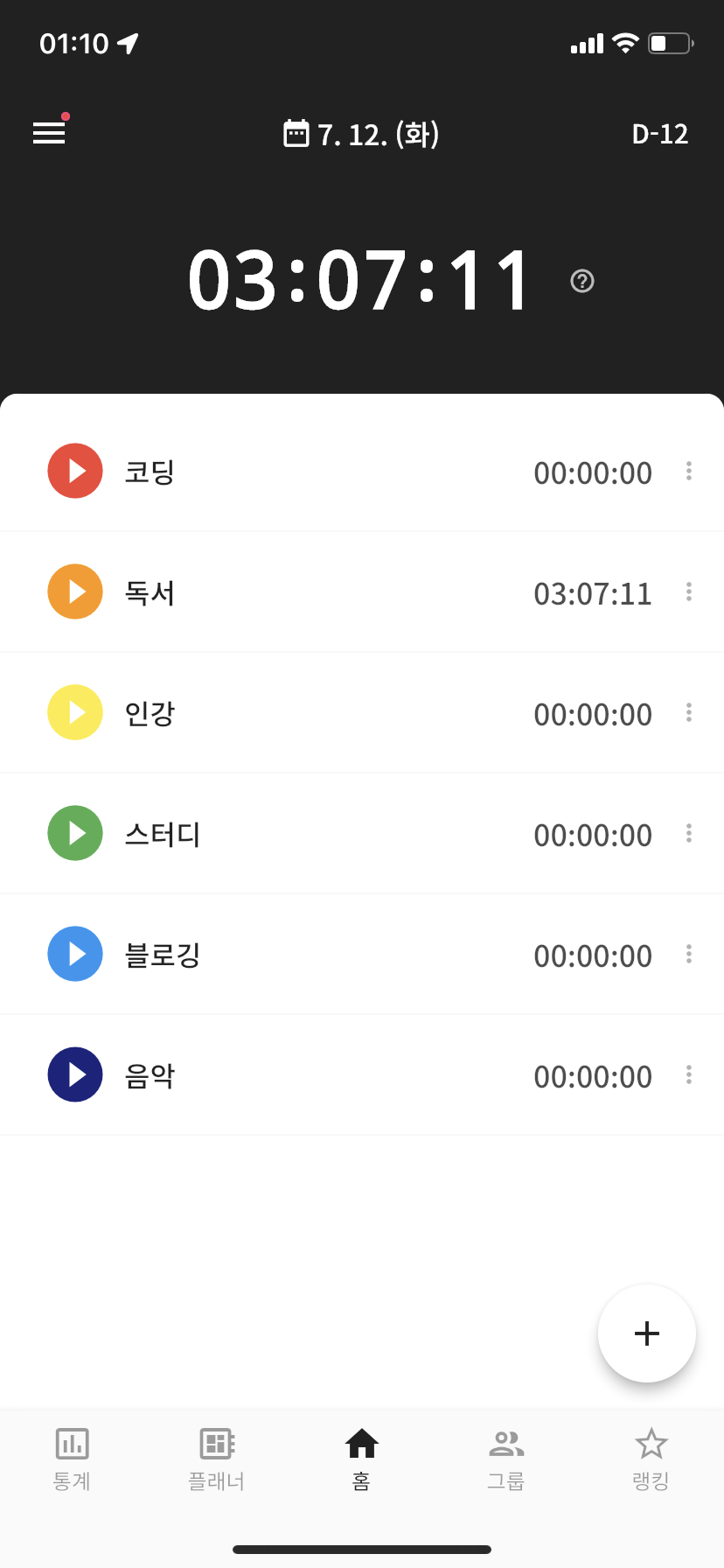Start the 스터디 timer

click(x=75, y=833)
